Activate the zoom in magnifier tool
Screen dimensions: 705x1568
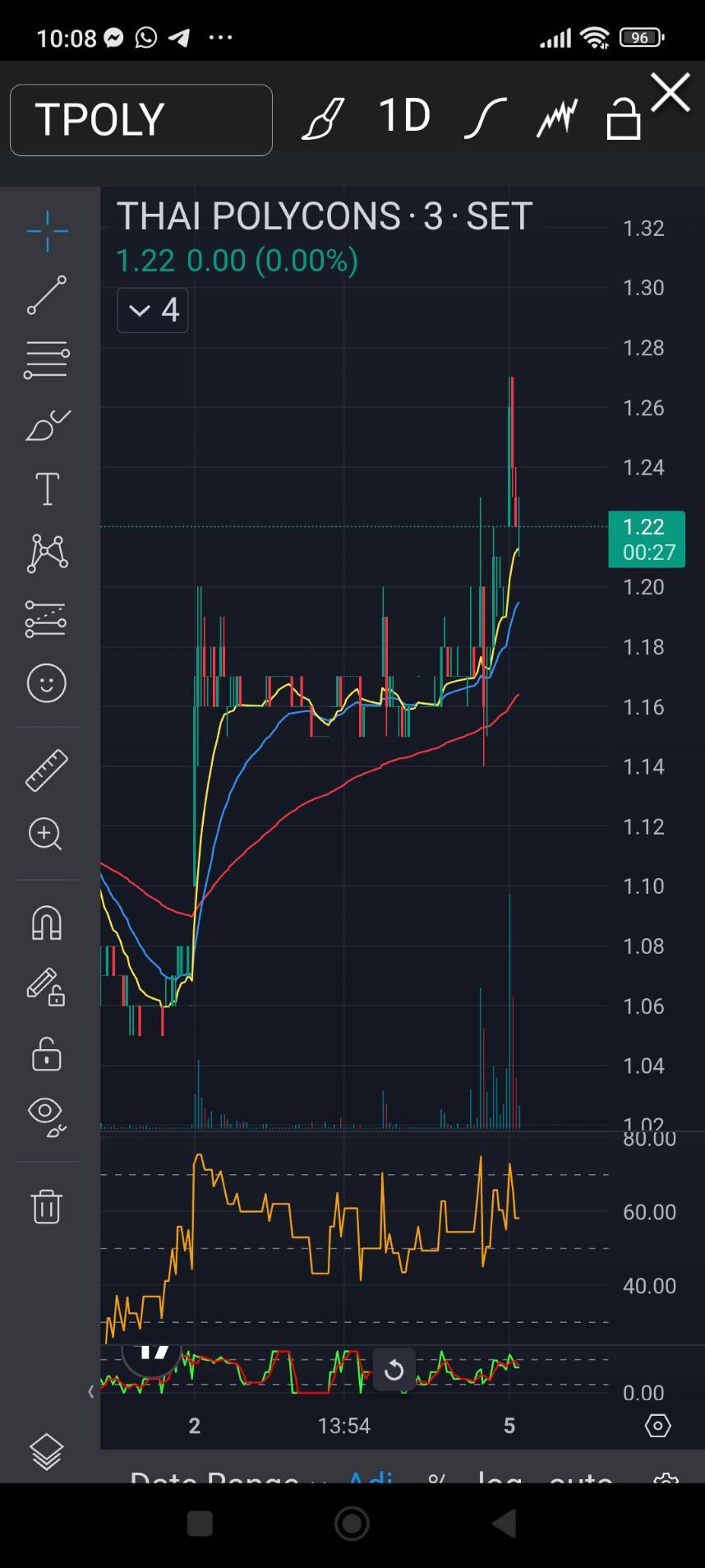pos(45,835)
